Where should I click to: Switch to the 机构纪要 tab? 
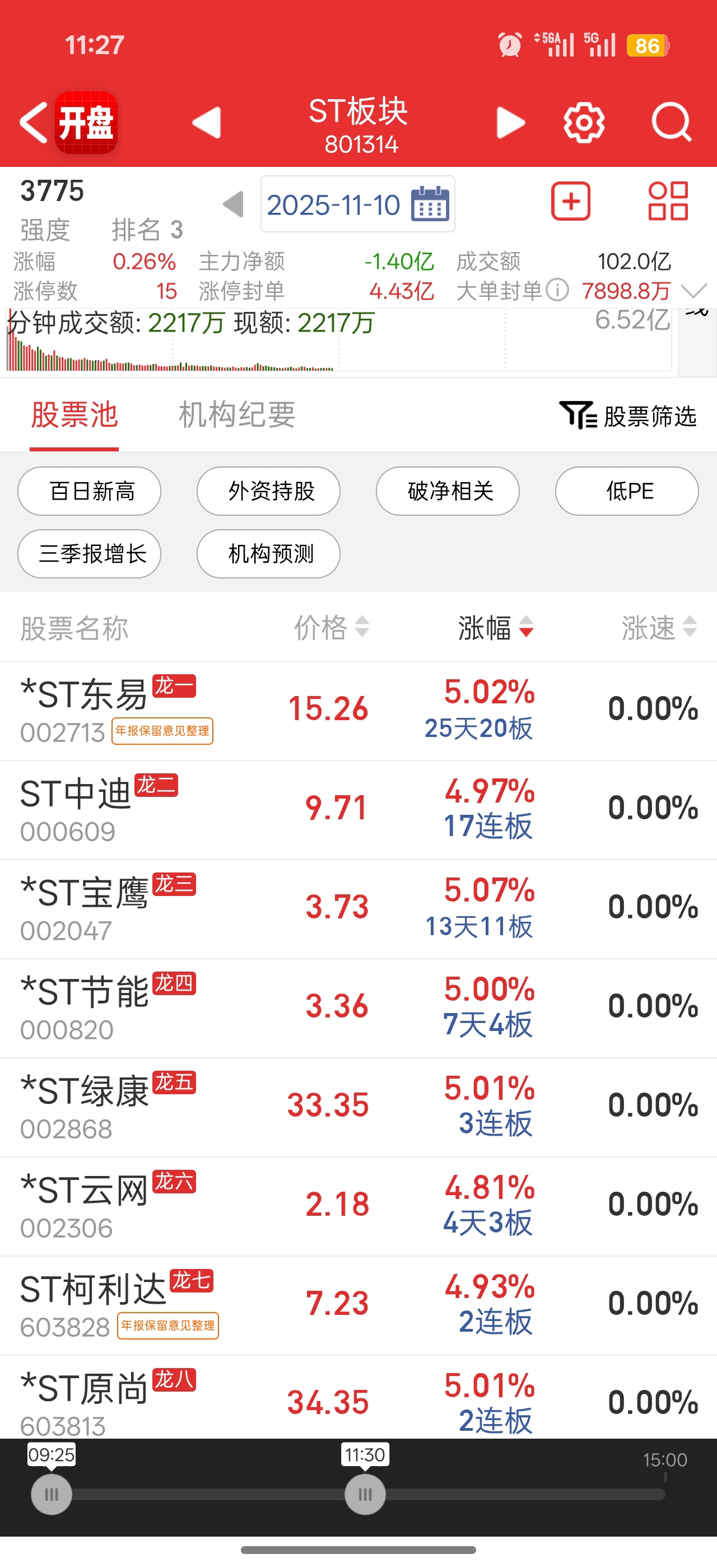point(237,415)
